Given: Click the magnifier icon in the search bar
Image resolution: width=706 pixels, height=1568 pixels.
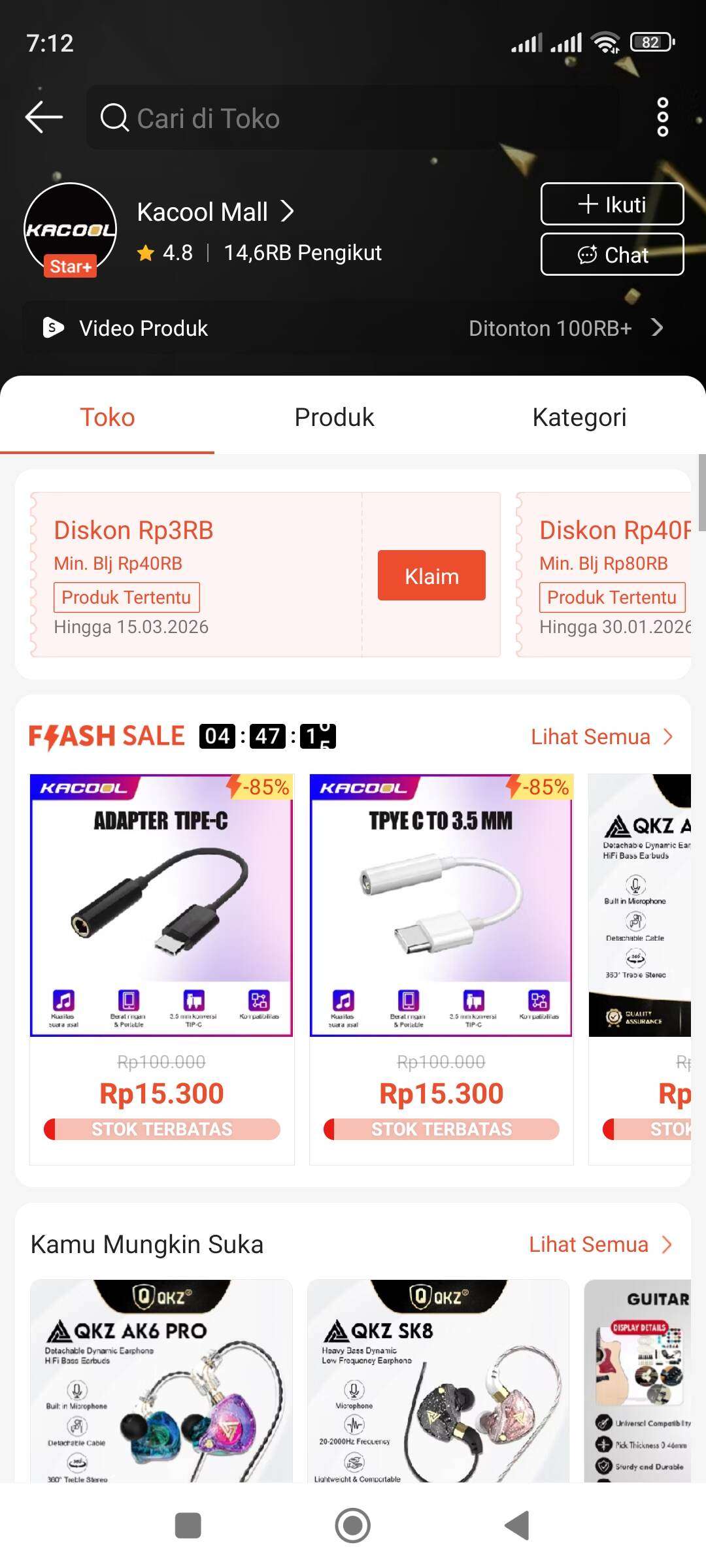Looking at the screenshot, I should 114,118.
